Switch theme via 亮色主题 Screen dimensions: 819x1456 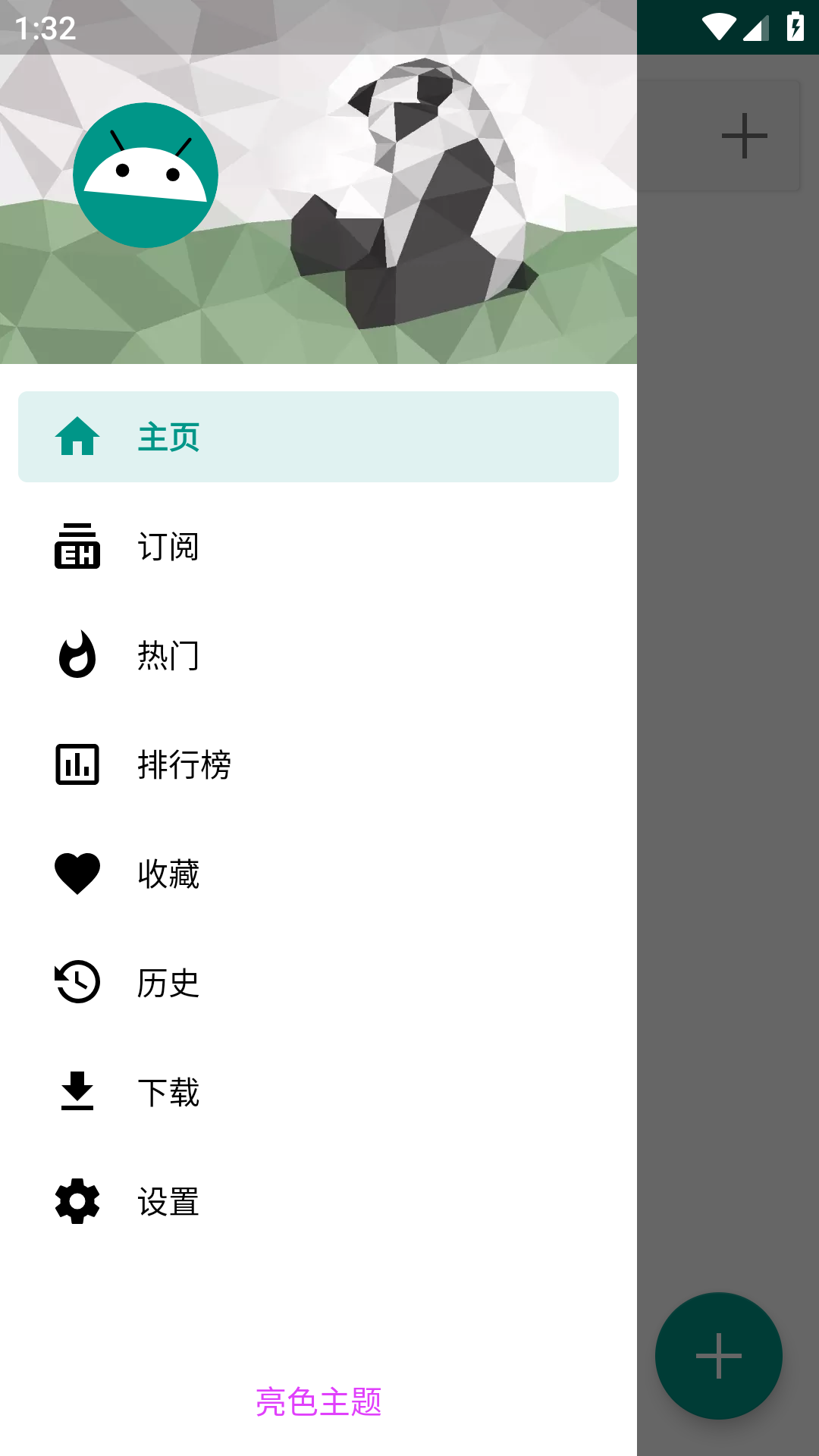[x=318, y=1401]
